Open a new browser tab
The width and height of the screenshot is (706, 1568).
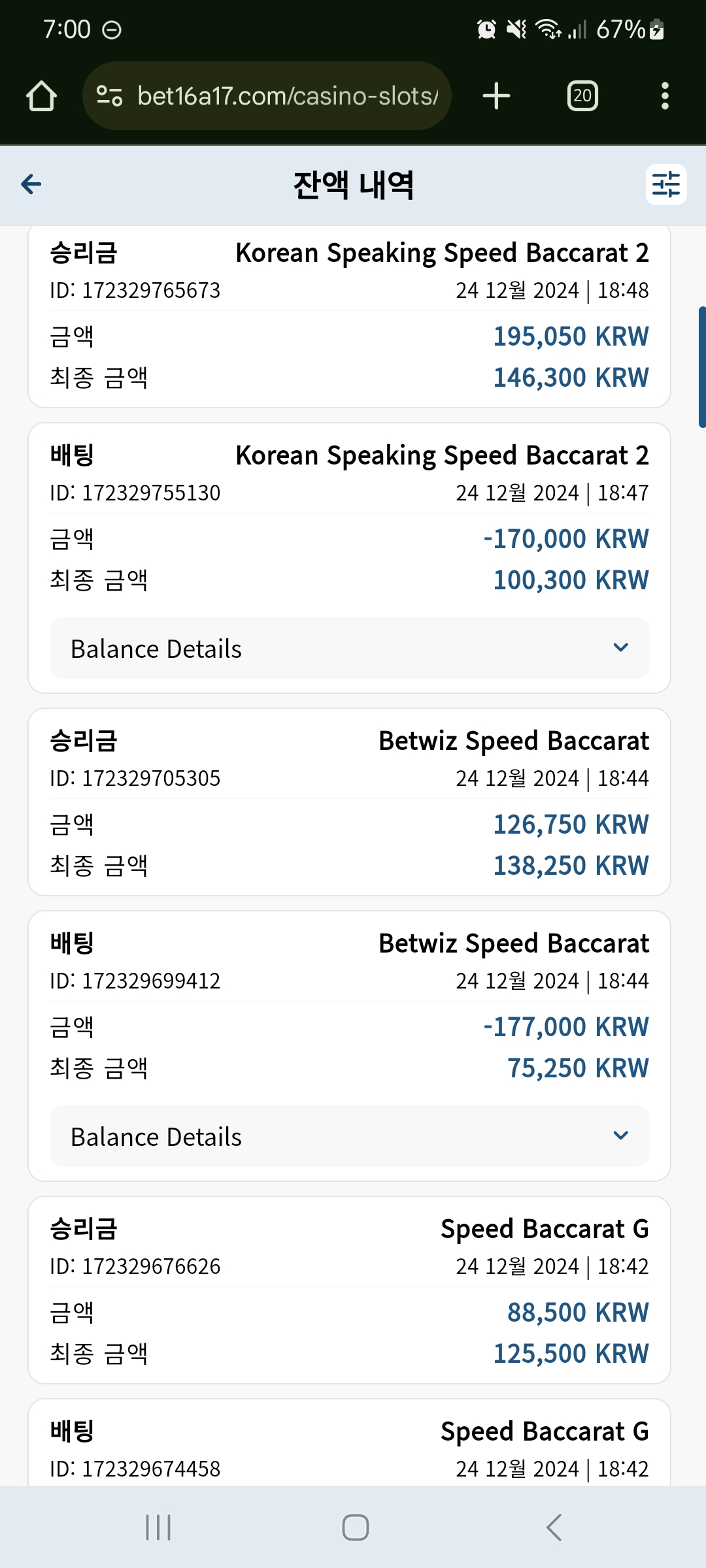click(496, 96)
